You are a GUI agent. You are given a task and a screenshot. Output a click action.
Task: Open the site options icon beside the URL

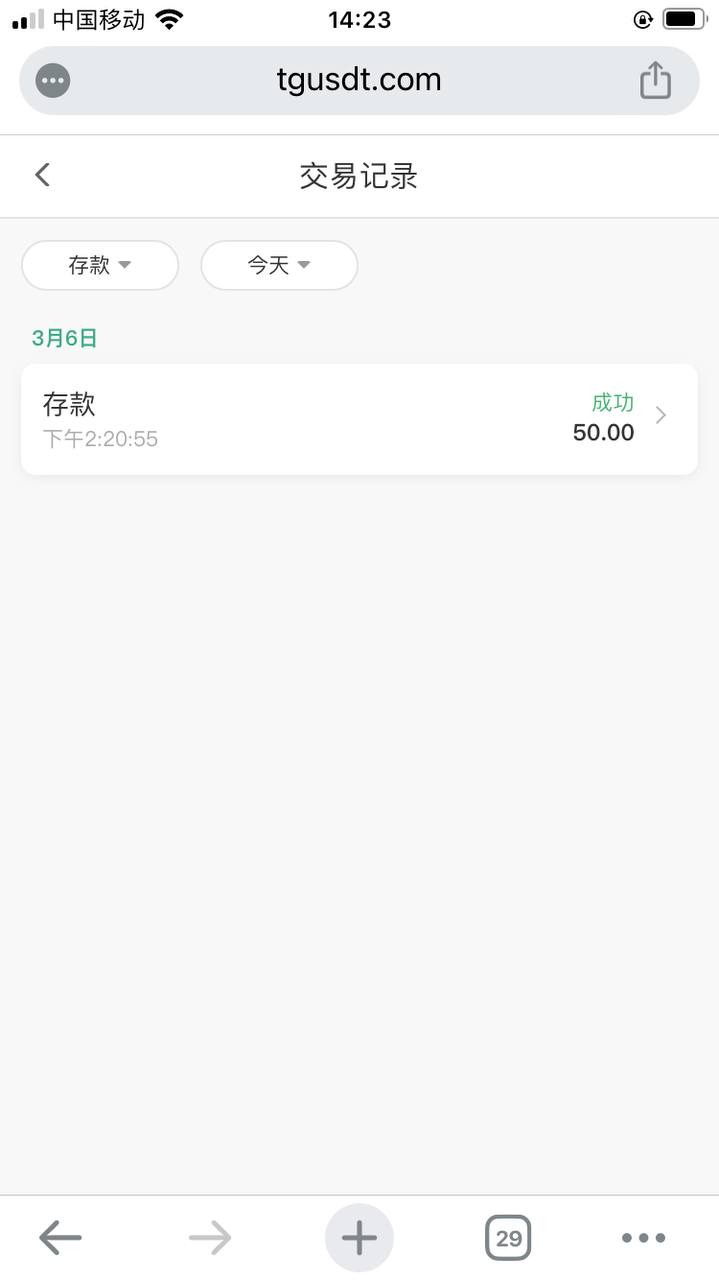coord(53,80)
